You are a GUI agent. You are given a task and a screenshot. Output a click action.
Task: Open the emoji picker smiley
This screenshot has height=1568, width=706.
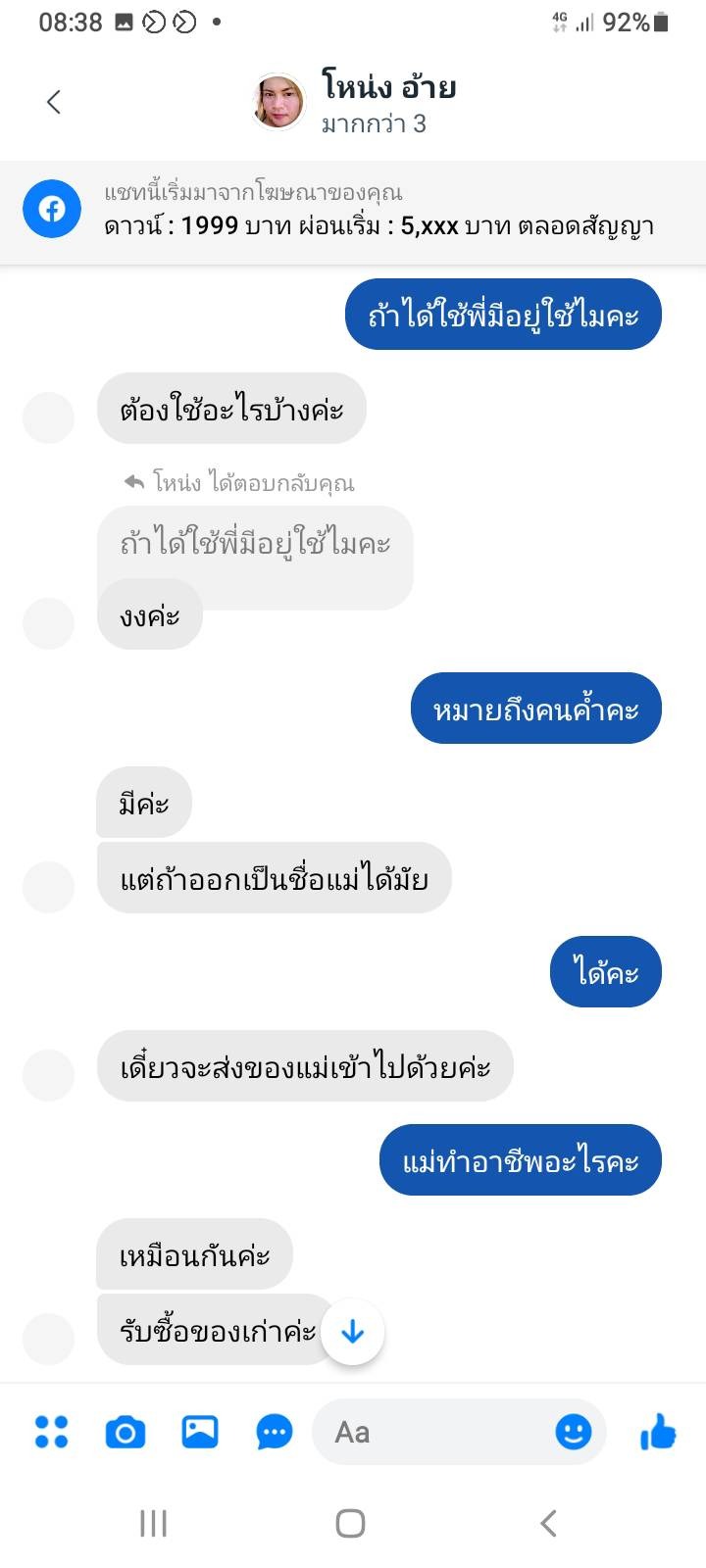[x=573, y=1432]
